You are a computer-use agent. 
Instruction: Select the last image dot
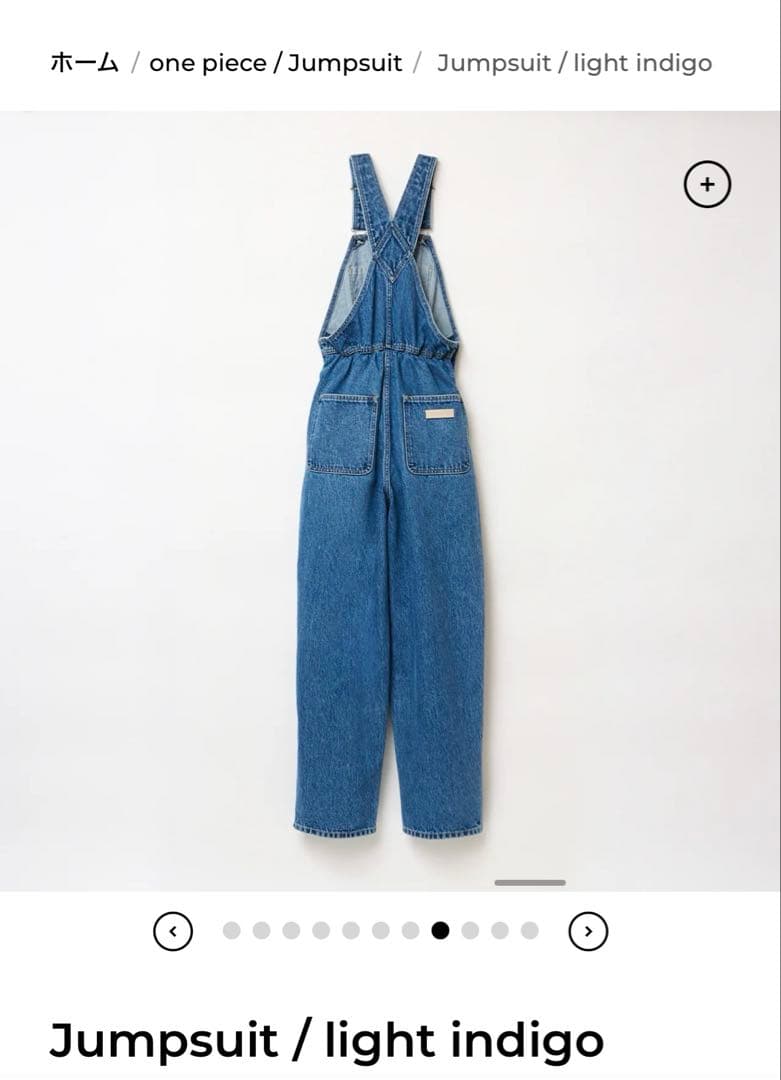click(529, 931)
